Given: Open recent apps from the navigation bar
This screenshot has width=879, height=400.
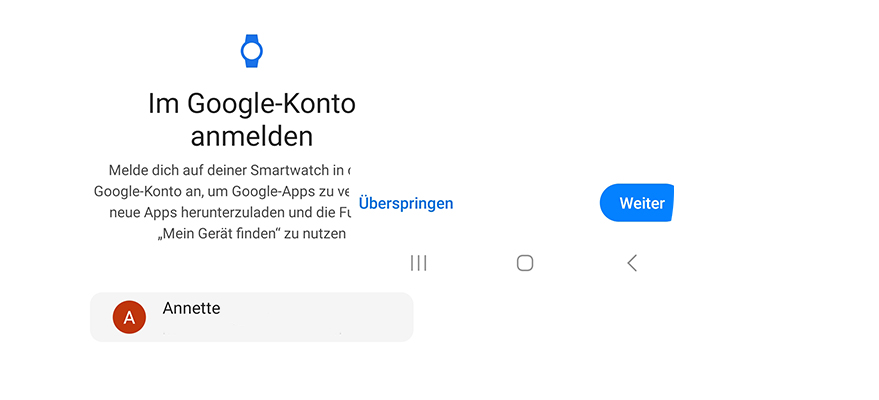Looking at the screenshot, I should tap(419, 263).
